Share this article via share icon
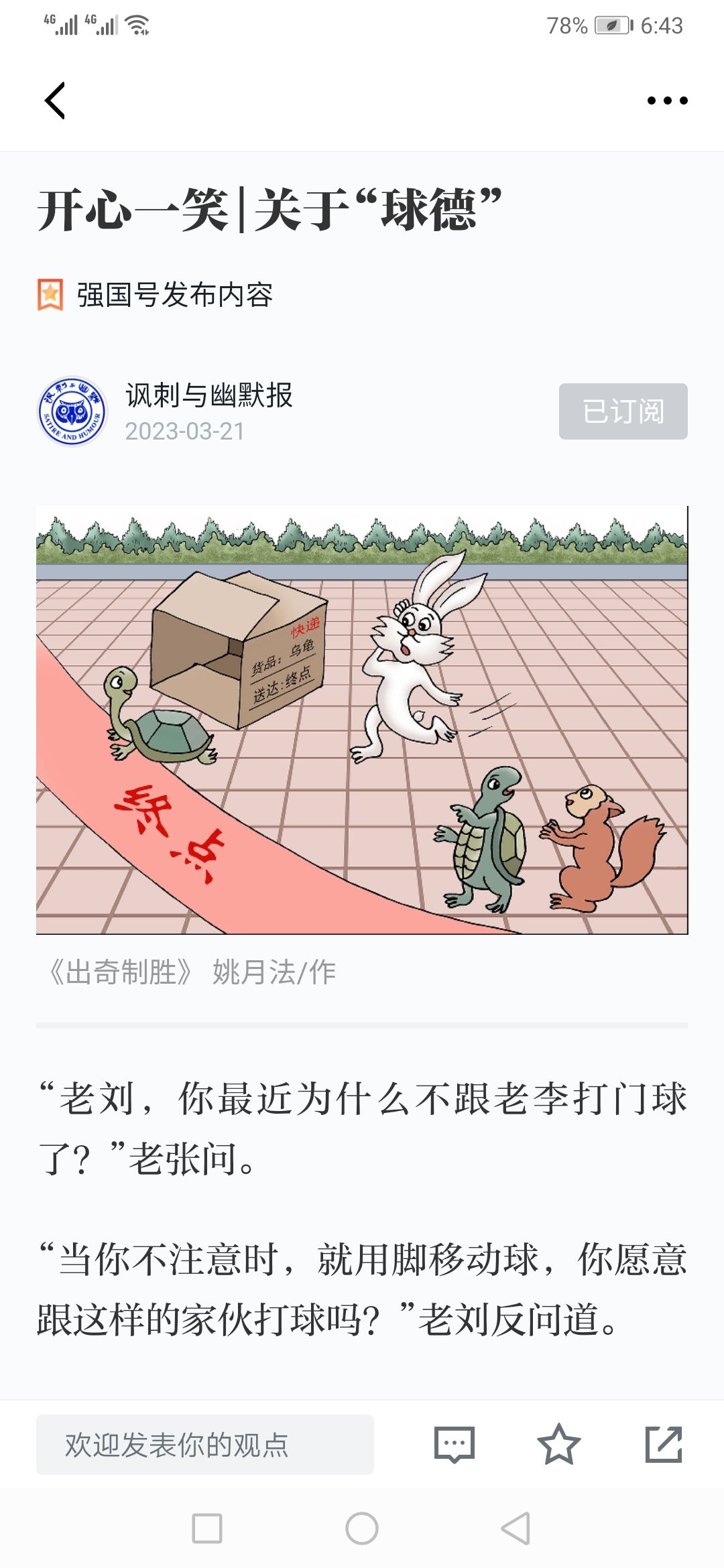 663,1445
